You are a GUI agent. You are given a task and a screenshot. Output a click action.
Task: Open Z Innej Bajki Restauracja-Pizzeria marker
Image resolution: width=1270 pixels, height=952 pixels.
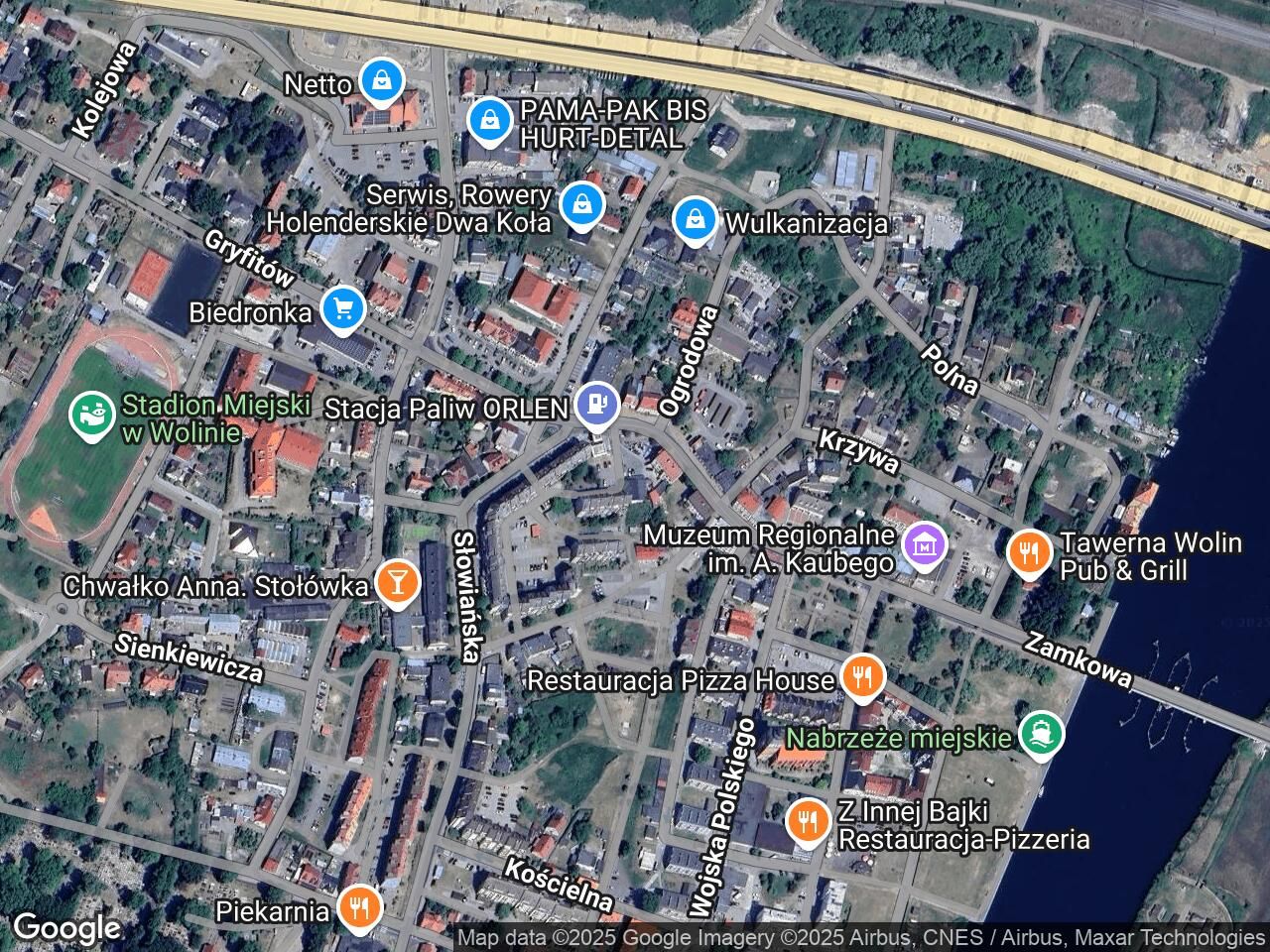tap(809, 820)
